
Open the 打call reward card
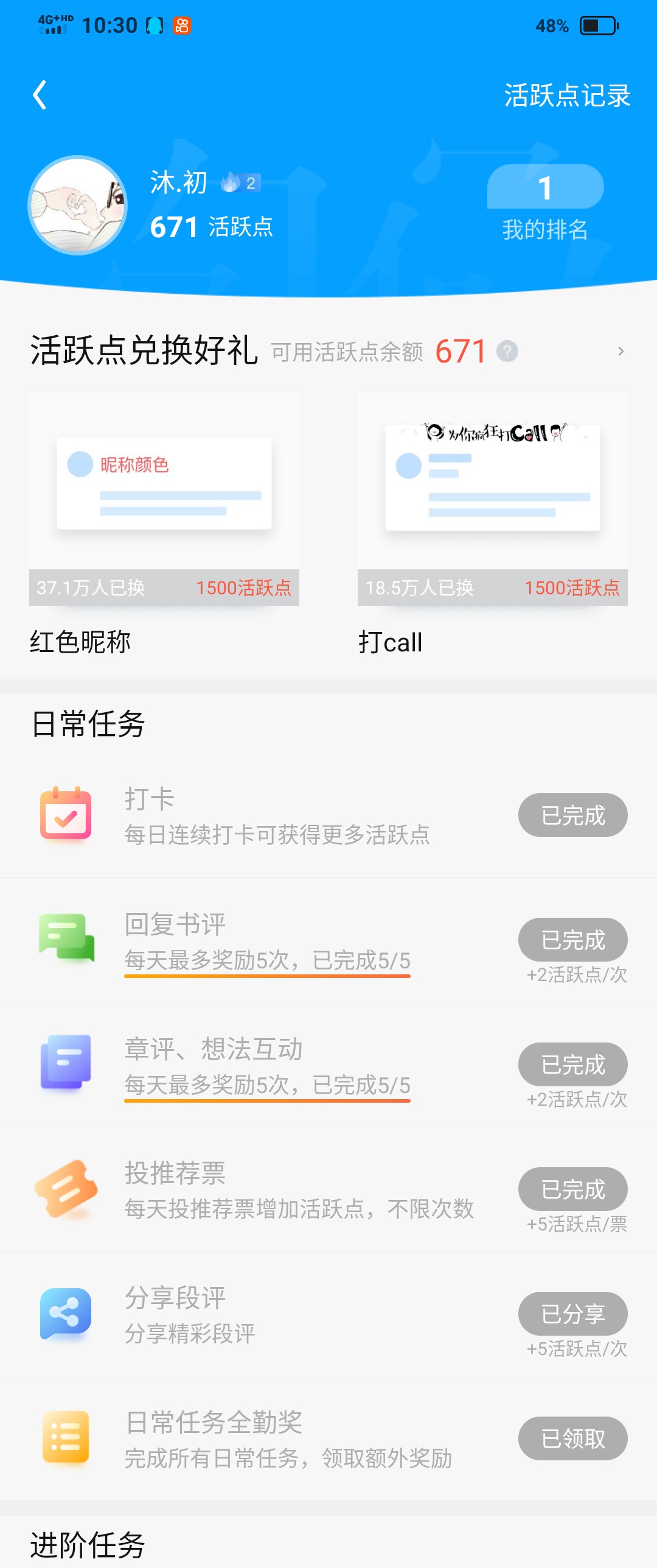(492, 499)
